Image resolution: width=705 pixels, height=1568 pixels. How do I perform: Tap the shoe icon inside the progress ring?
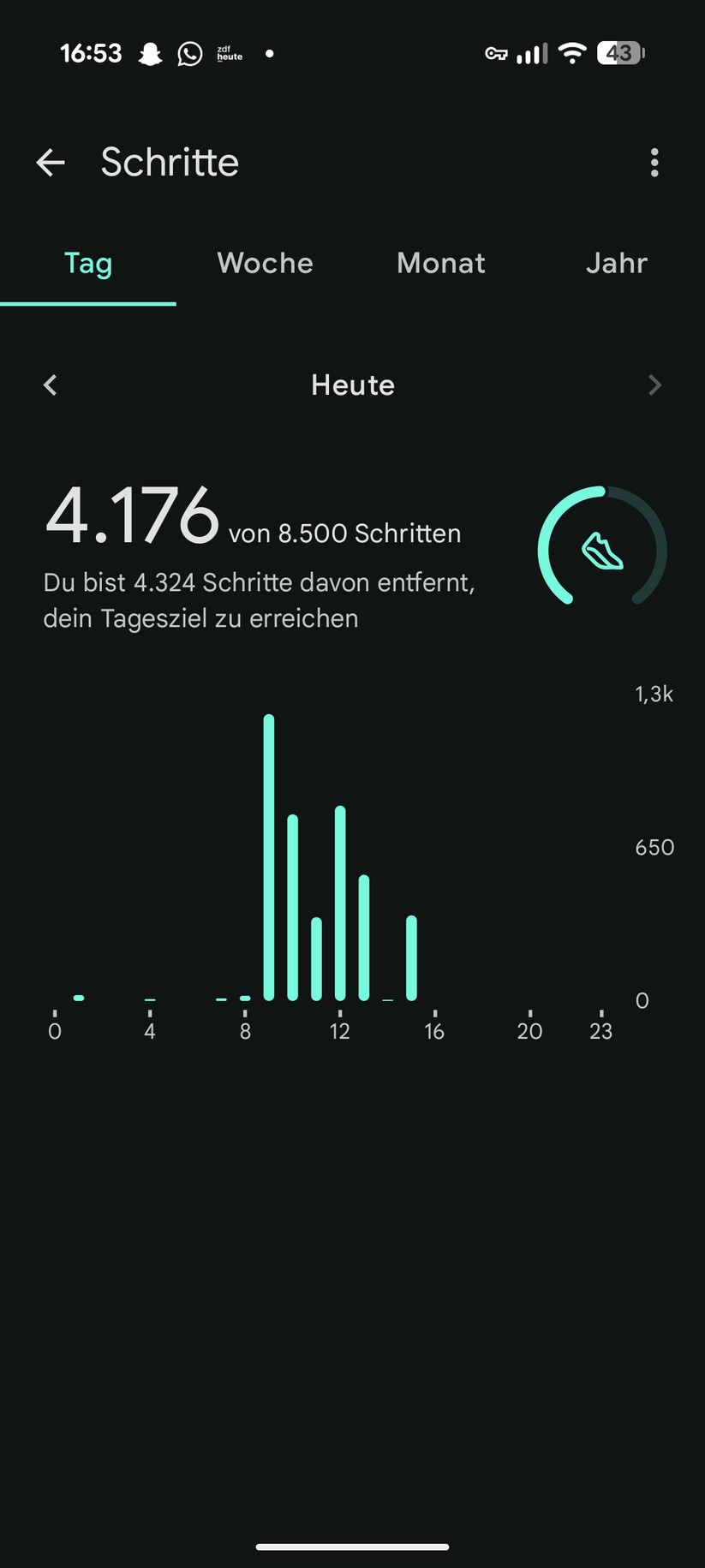(x=602, y=551)
